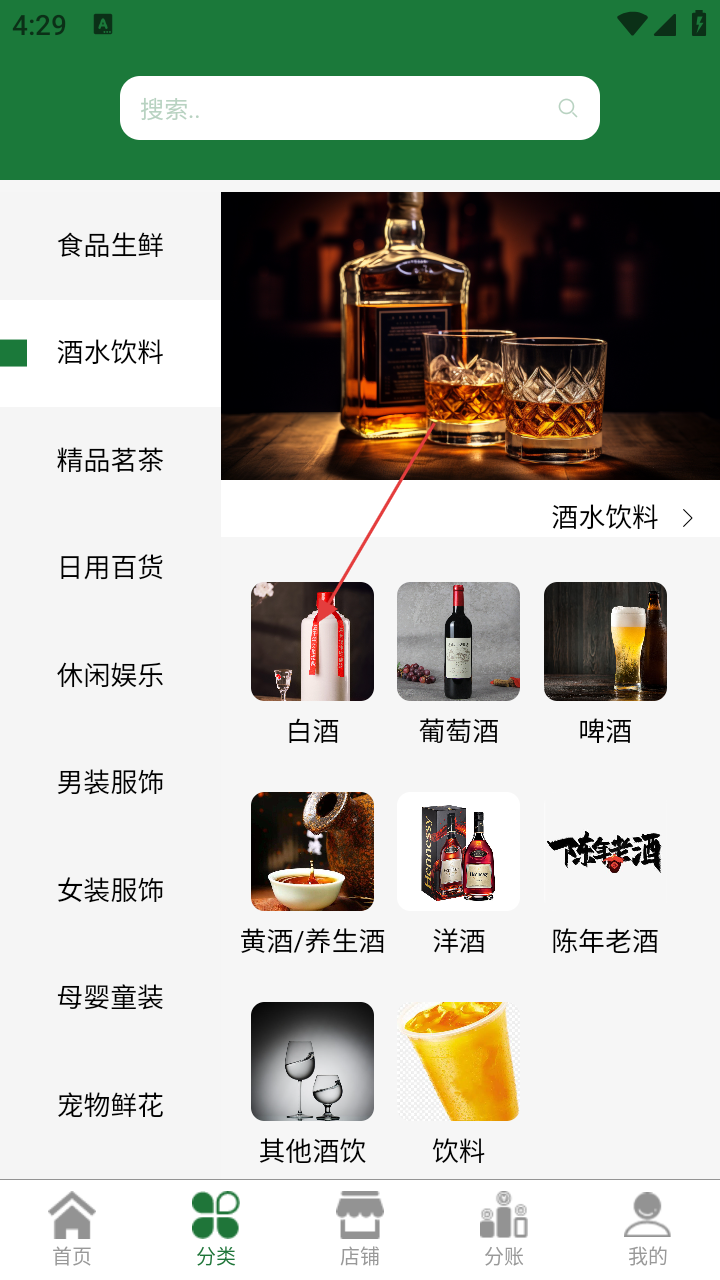Screen dimensions: 720x1280
Task: Select the 食品生鲜 category
Action: pos(110,245)
